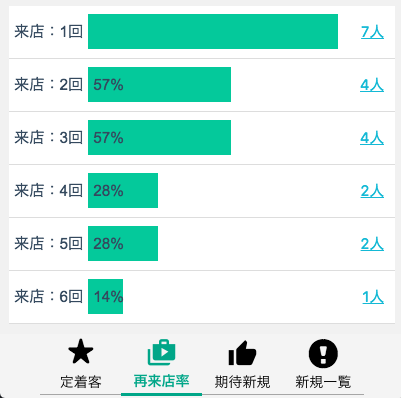Viewport: 401px width, 398px height.
Task: Open the 7人 link for 来店：1回
Action: [372, 32]
